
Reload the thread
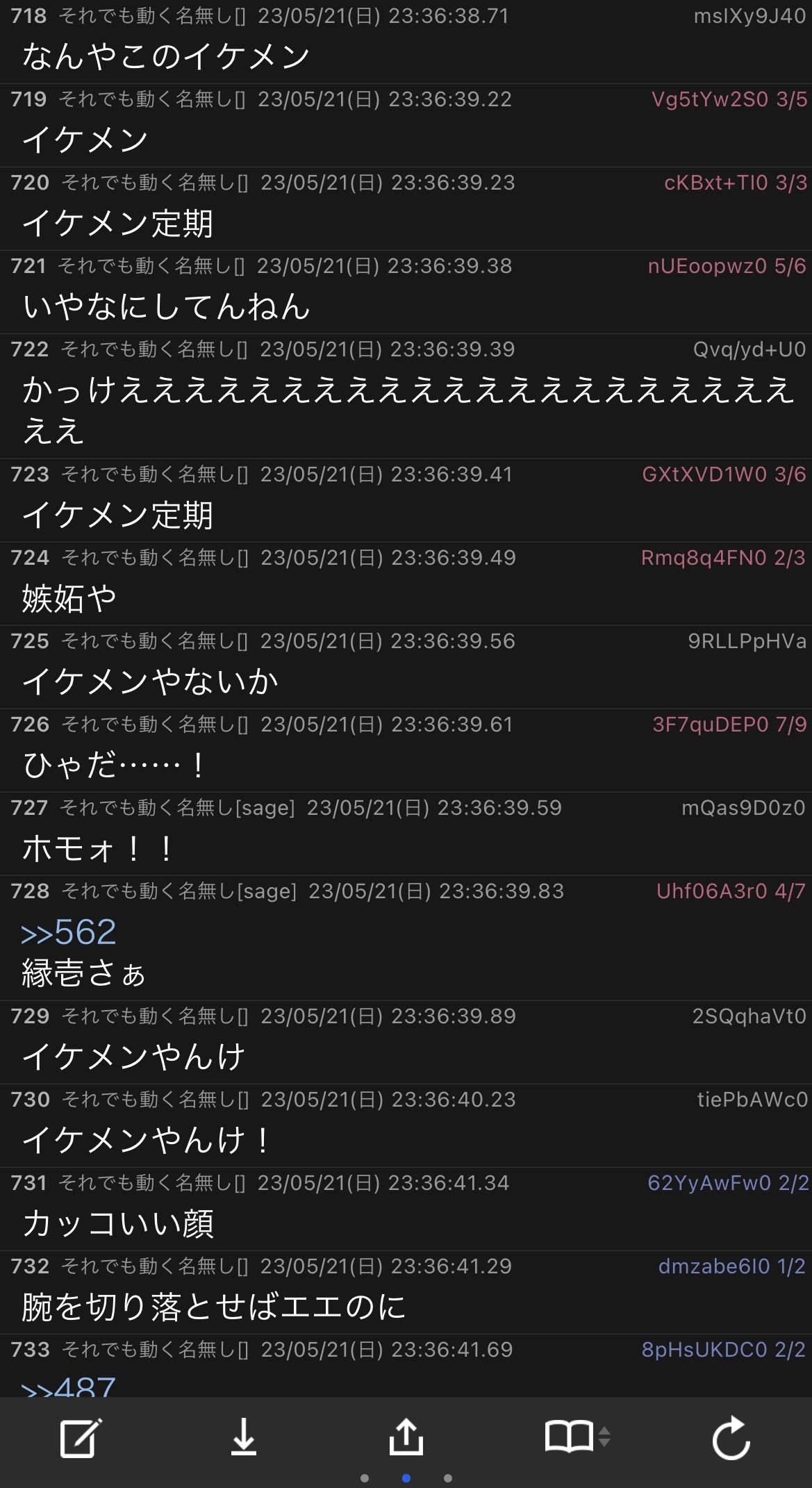tap(731, 1438)
